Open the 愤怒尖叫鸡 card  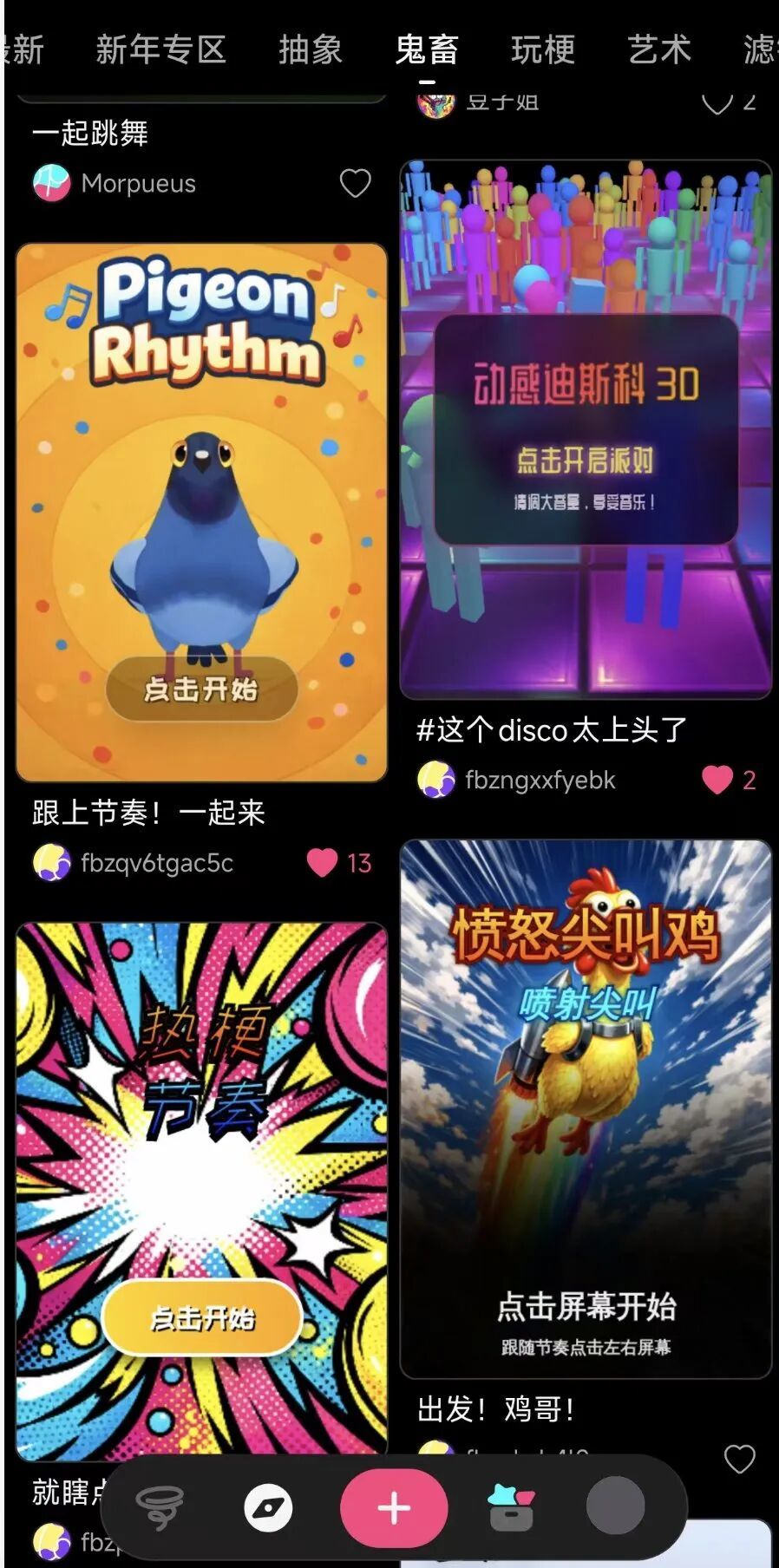click(586, 1108)
